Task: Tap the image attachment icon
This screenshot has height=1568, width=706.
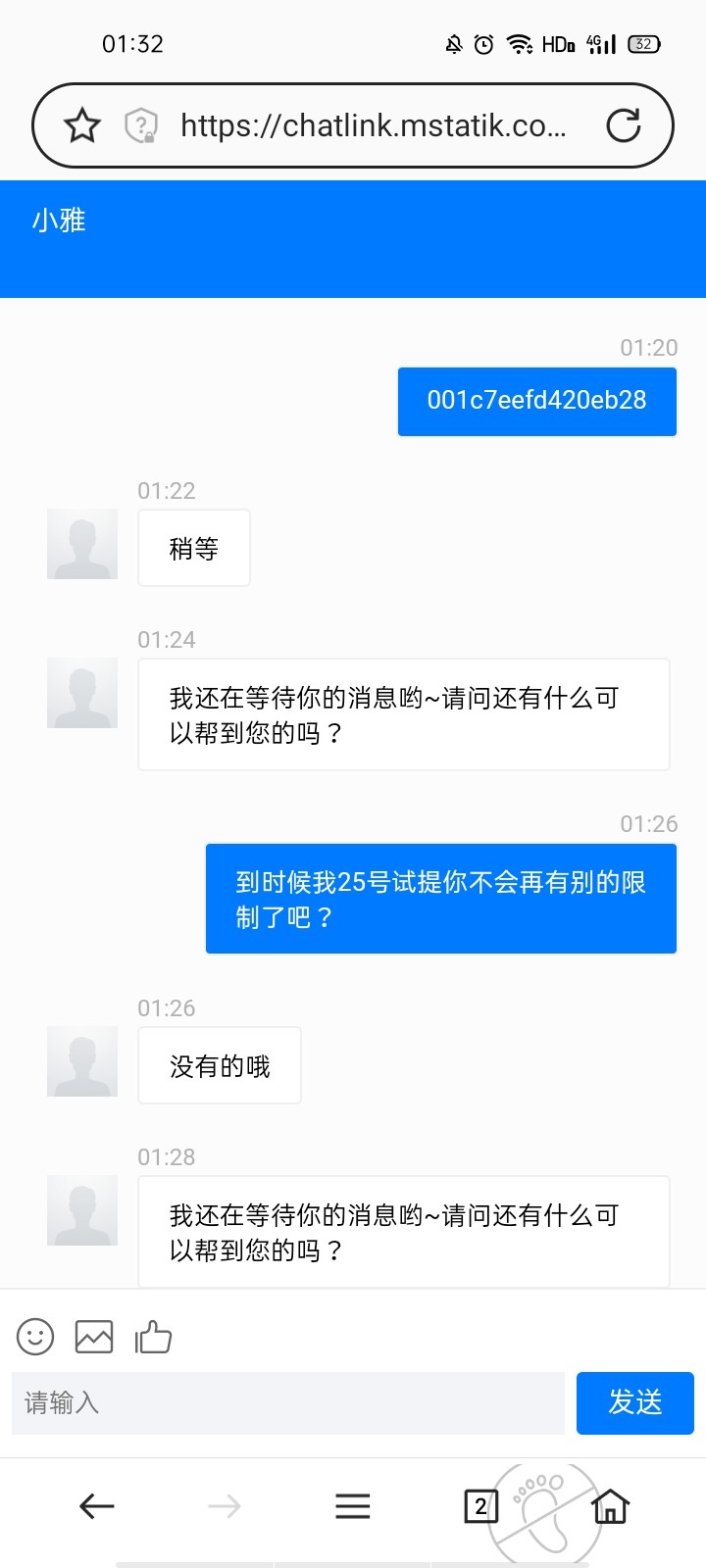Action: coord(93,1336)
